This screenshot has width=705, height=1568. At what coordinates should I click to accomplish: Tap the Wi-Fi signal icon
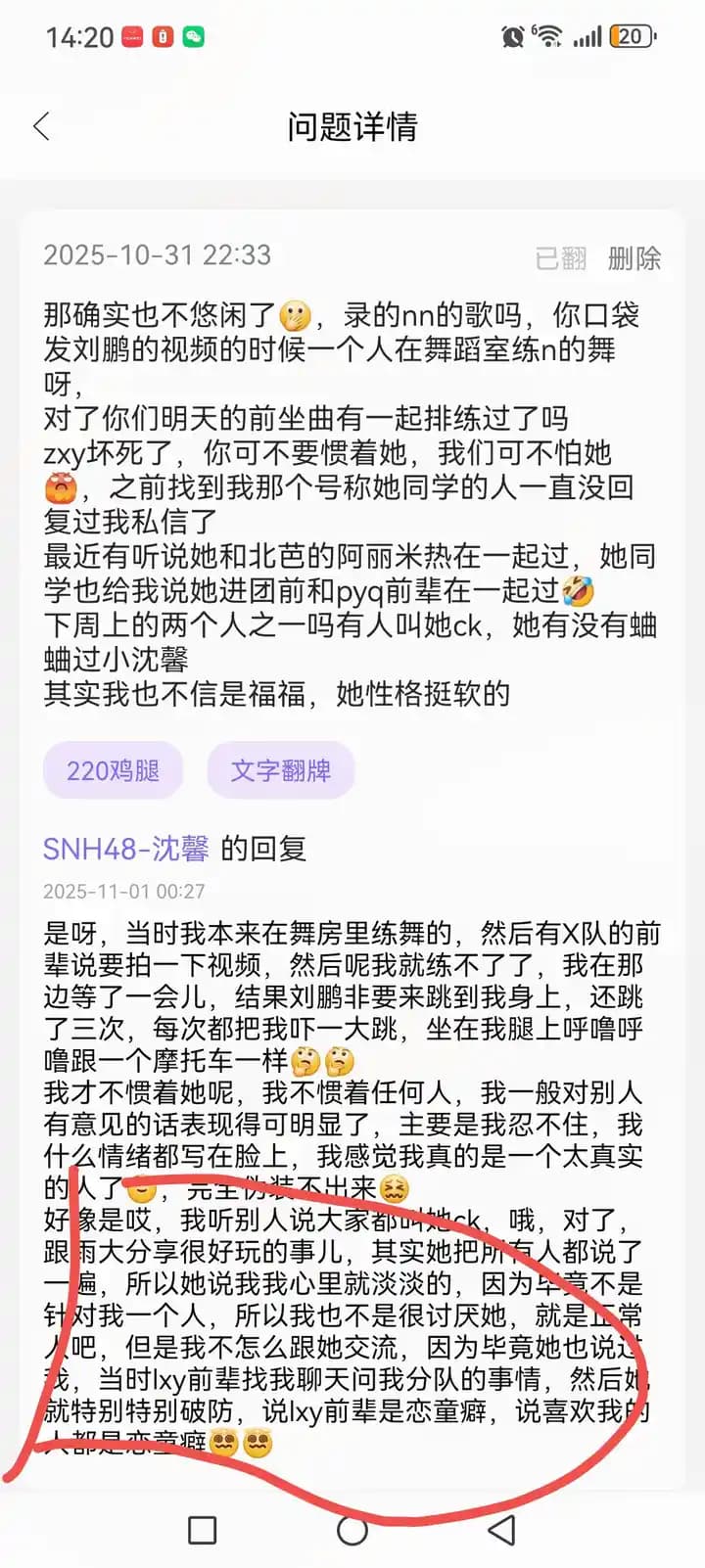tap(548, 35)
